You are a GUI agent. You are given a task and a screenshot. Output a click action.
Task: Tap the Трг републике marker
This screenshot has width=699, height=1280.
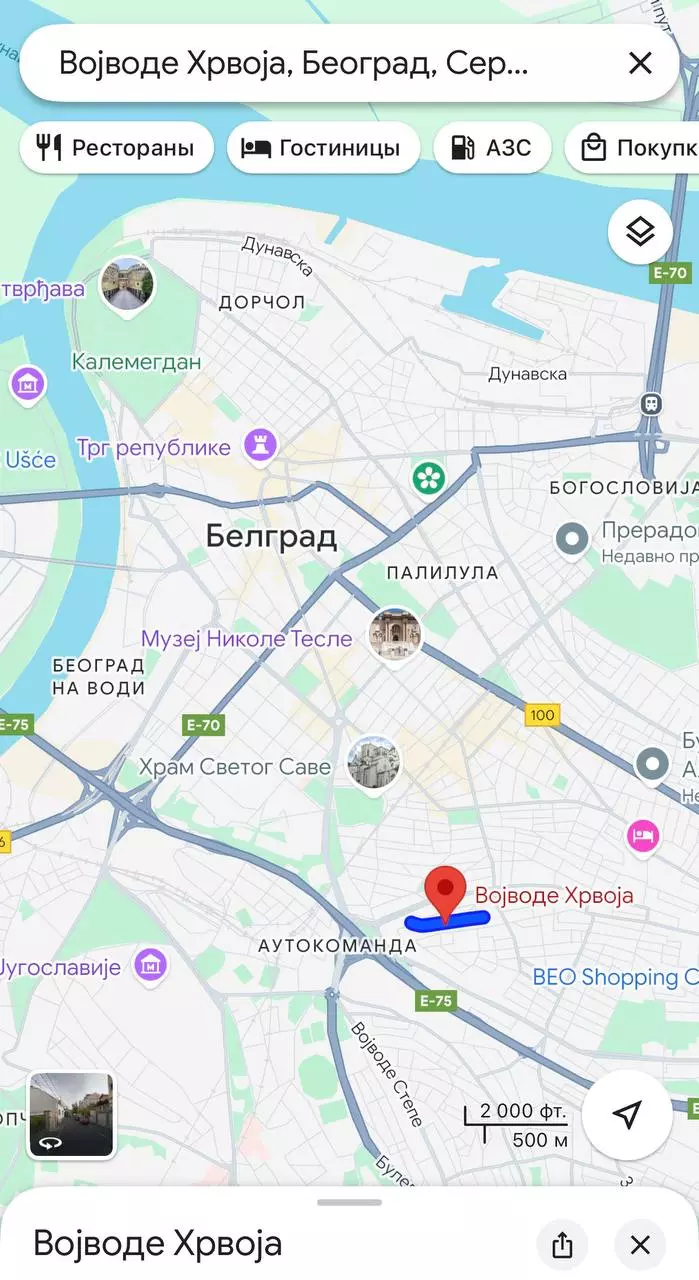(260, 446)
